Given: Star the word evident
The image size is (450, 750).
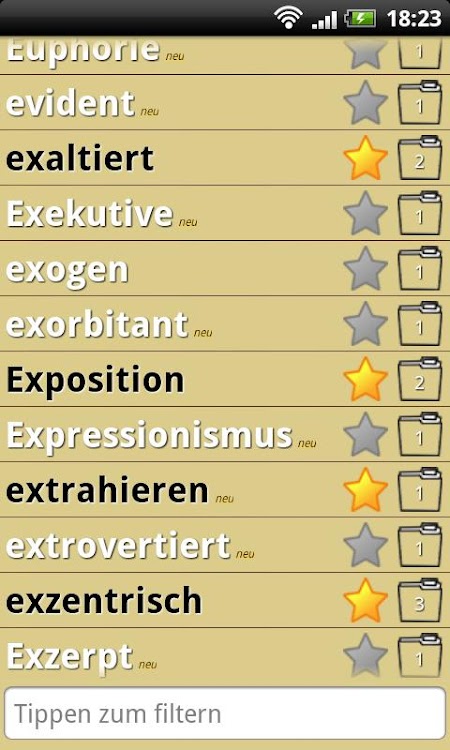Looking at the screenshot, I should point(365,103).
